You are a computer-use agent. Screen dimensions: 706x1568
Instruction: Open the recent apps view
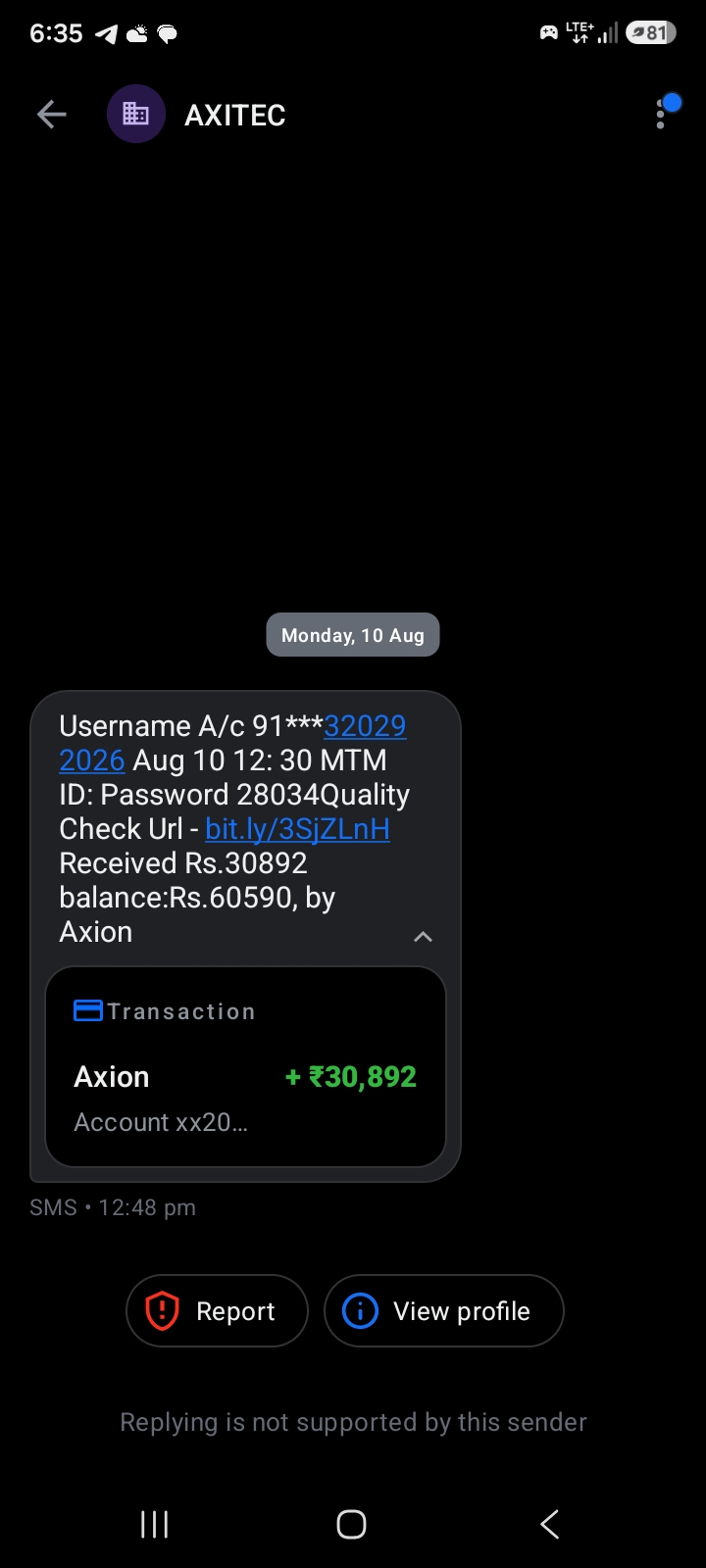click(x=154, y=1524)
